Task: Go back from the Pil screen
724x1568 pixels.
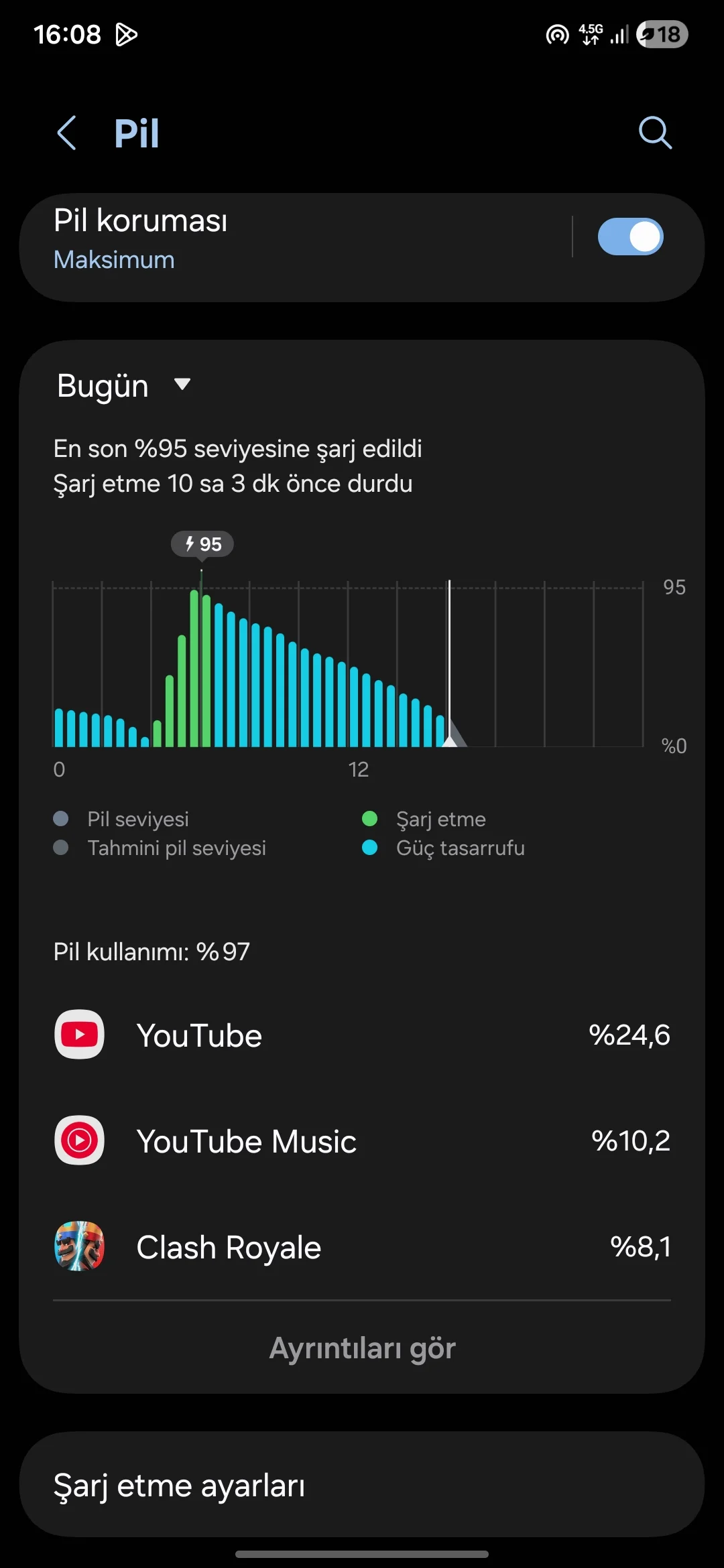Action: 66,133
